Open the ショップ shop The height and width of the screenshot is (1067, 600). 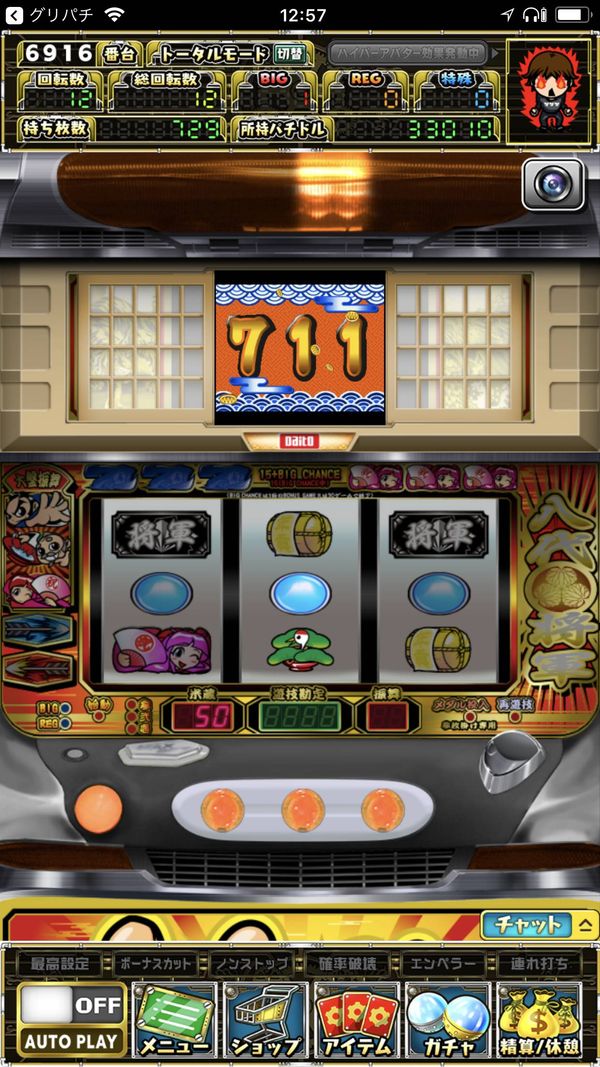point(265,1019)
